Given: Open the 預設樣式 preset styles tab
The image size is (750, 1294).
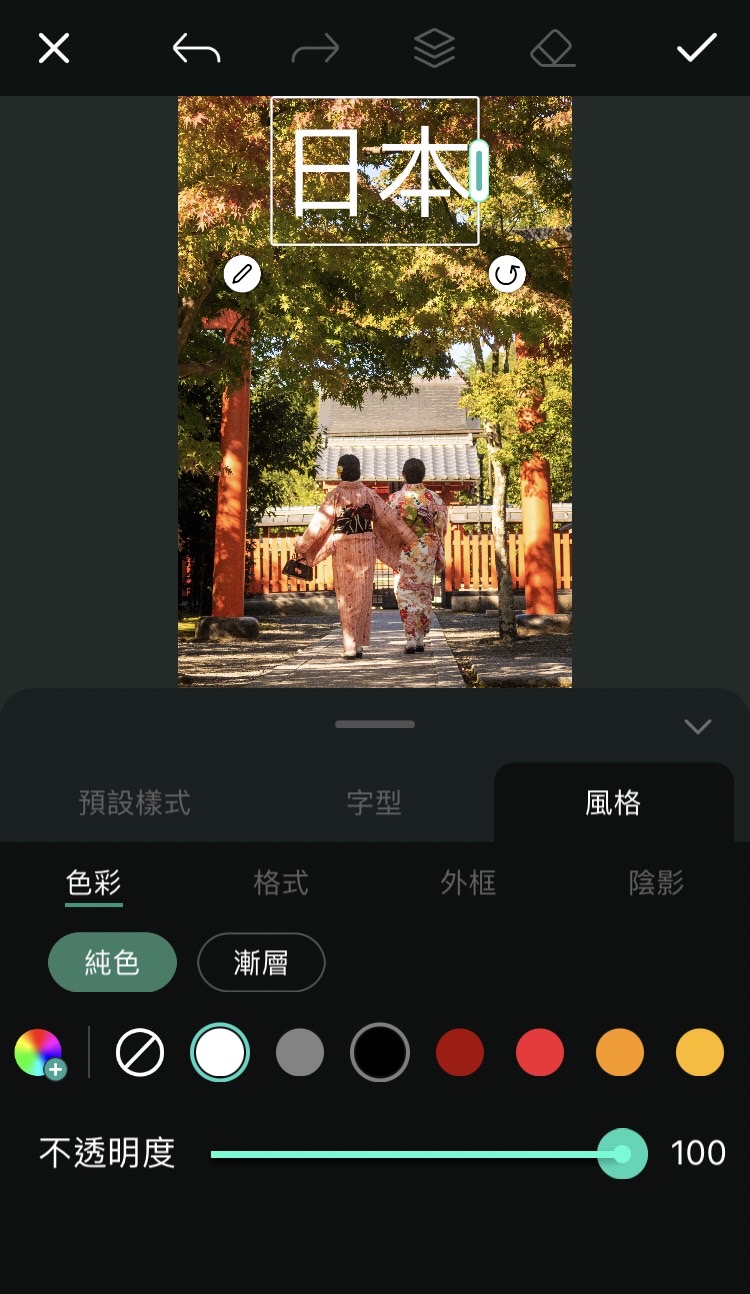Looking at the screenshot, I should tap(133, 803).
